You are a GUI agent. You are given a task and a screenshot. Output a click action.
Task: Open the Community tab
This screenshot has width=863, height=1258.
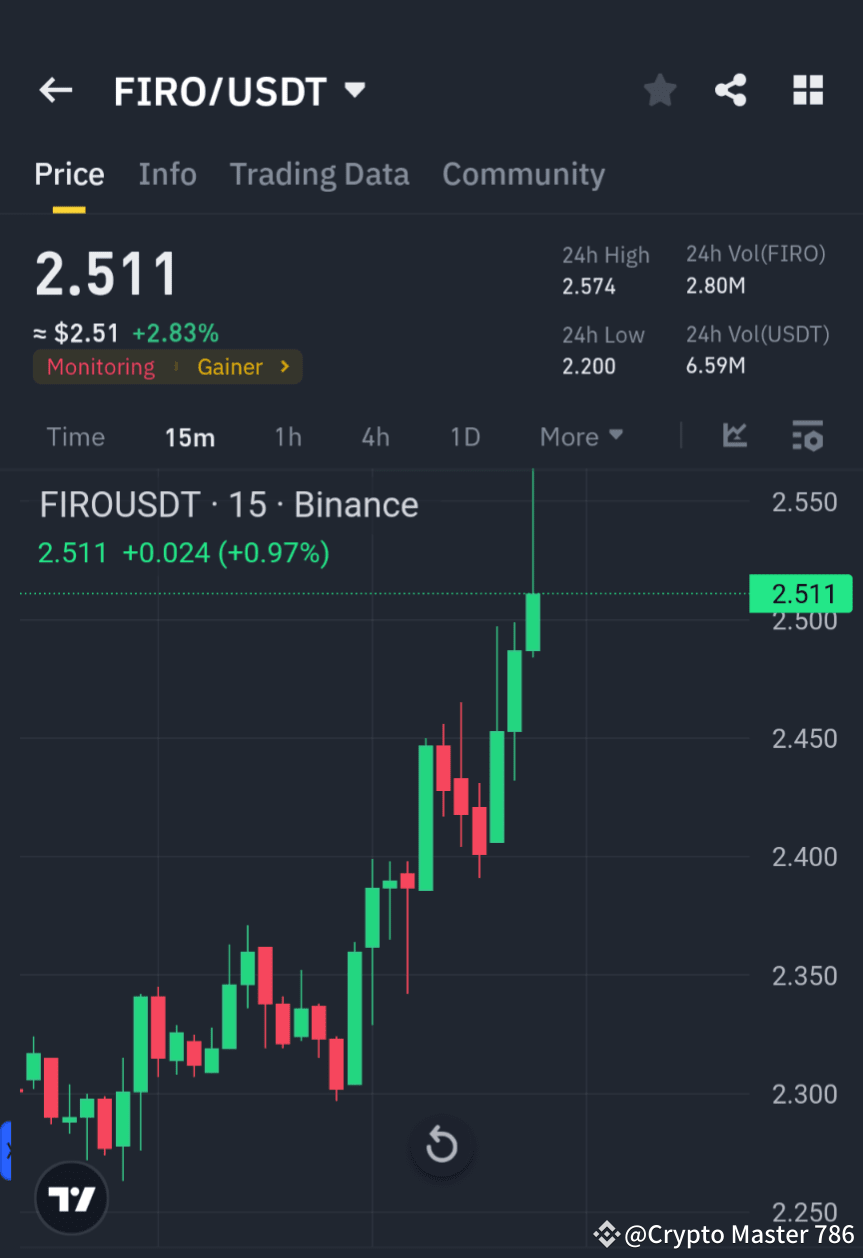click(523, 174)
